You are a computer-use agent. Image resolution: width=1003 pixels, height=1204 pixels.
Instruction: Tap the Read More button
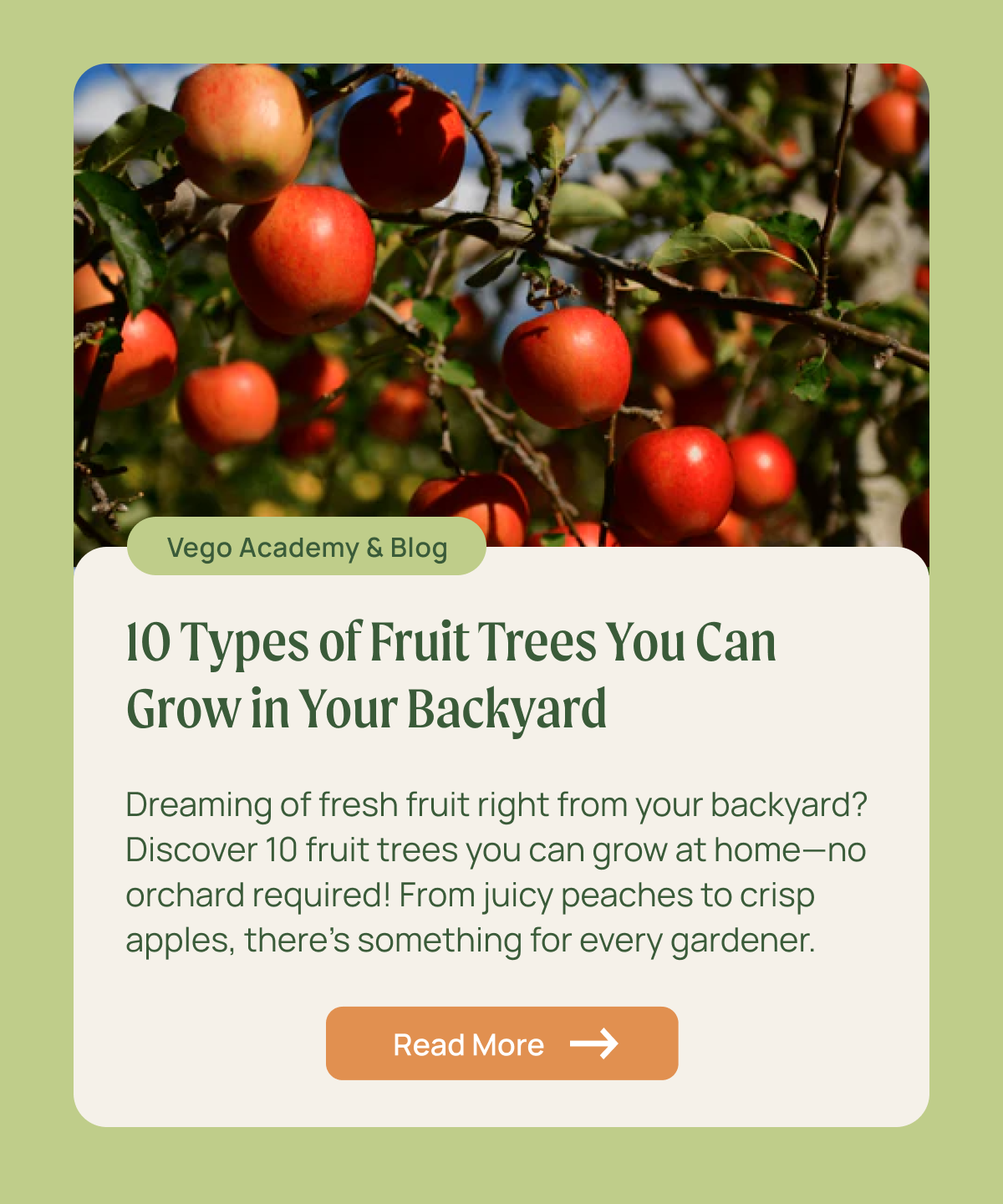point(501,1043)
